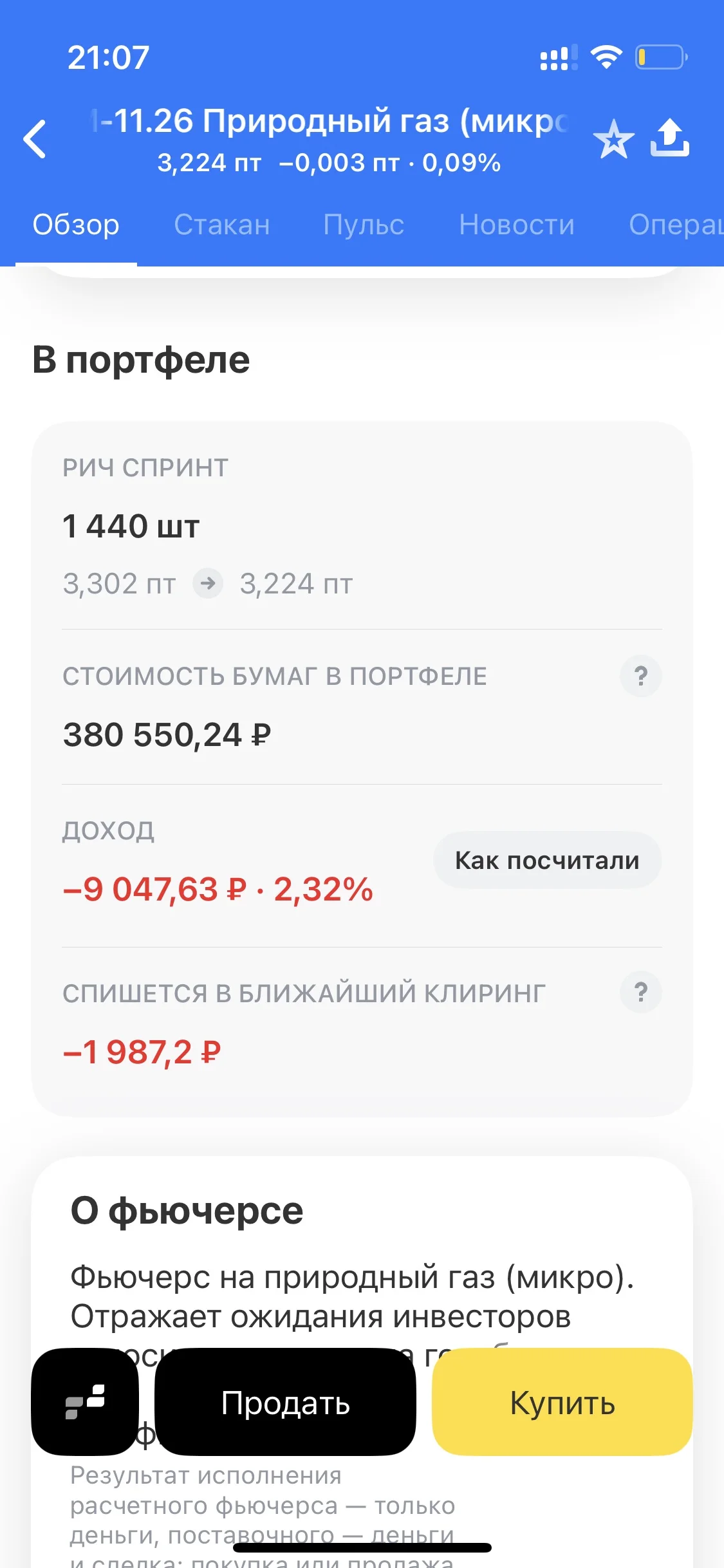Switch to the Стакан tab
The height and width of the screenshot is (1568, 724).
222,225
